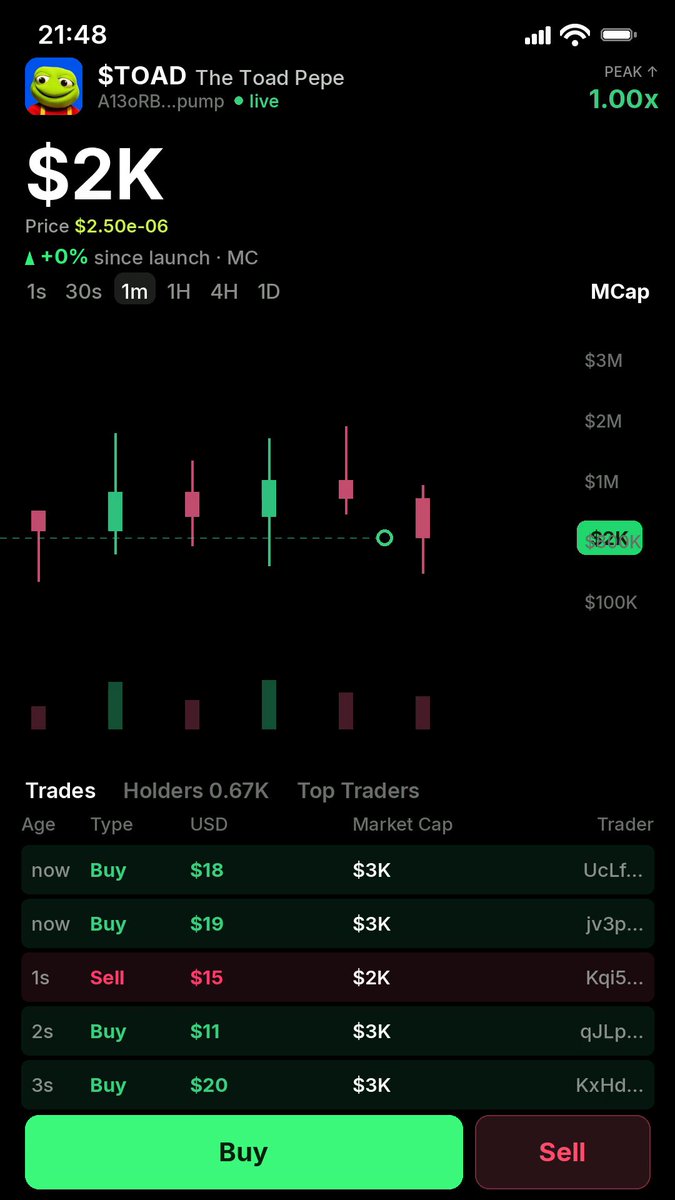The height and width of the screenshot is (1200, 675).
Task: Select the 1m timeframe
Action: tap(134, 291)
